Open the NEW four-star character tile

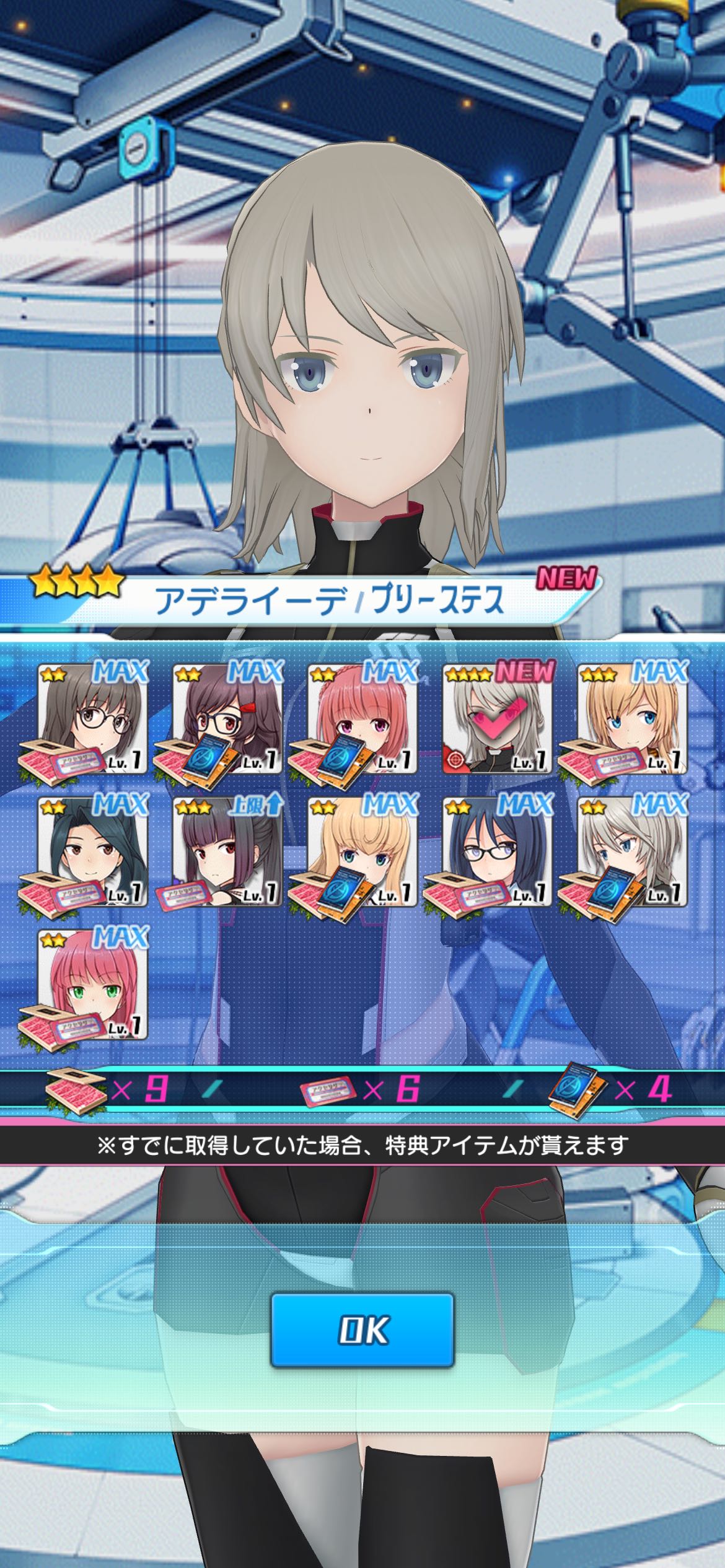(498, 719)
